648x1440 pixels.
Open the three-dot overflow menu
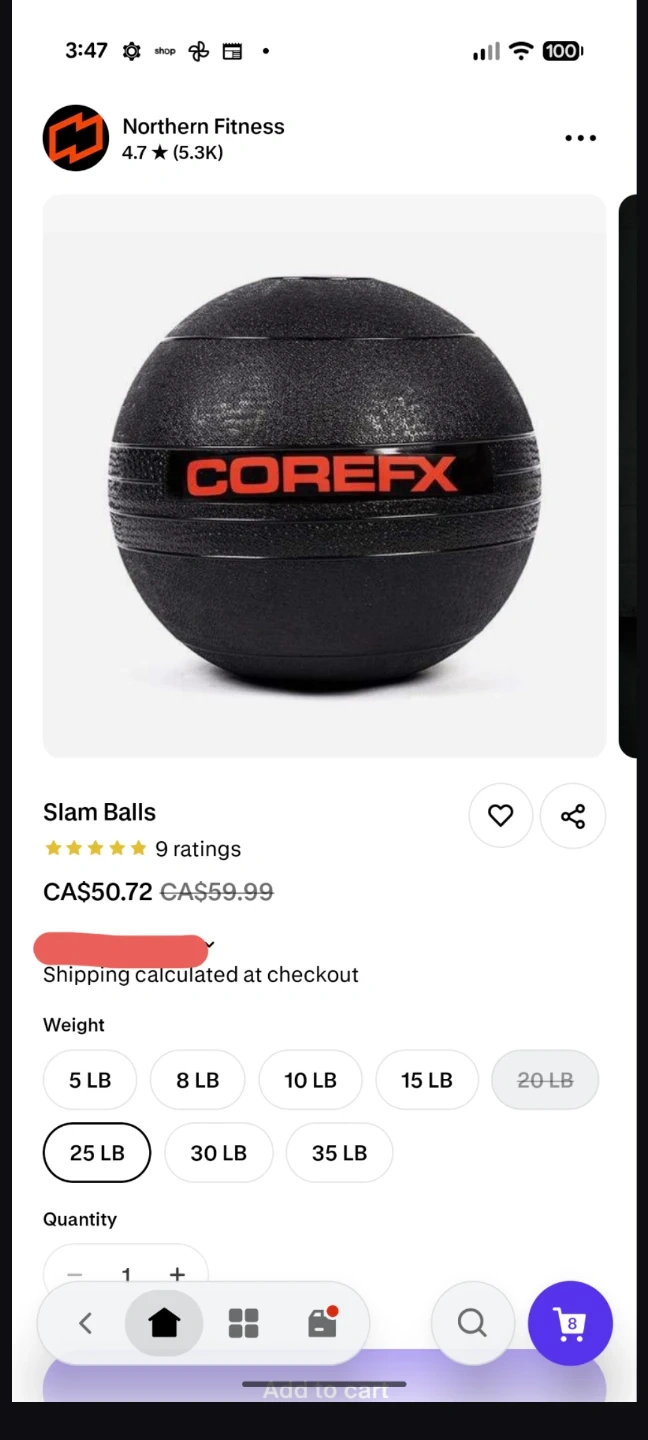[580, 138]
